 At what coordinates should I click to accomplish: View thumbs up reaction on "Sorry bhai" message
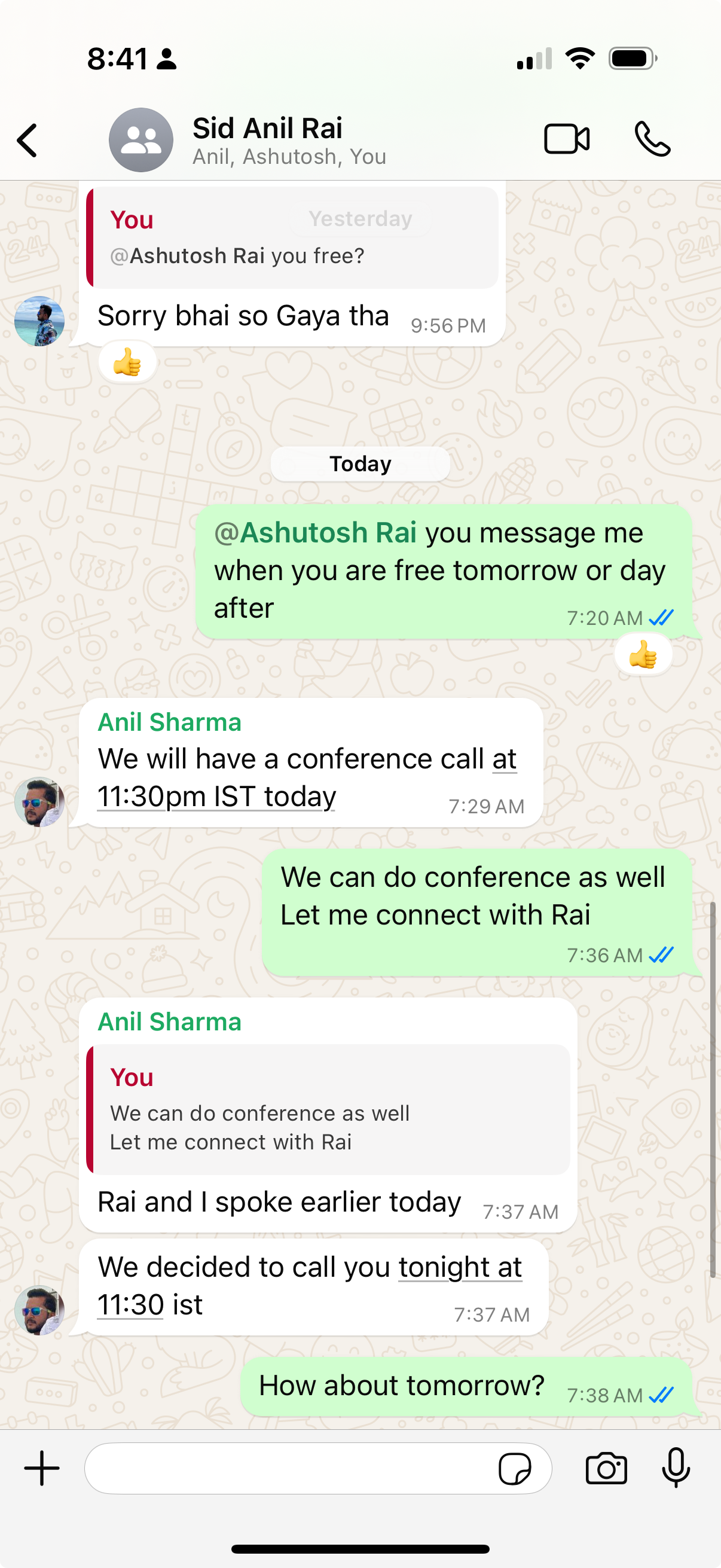[x=127, y=363]
